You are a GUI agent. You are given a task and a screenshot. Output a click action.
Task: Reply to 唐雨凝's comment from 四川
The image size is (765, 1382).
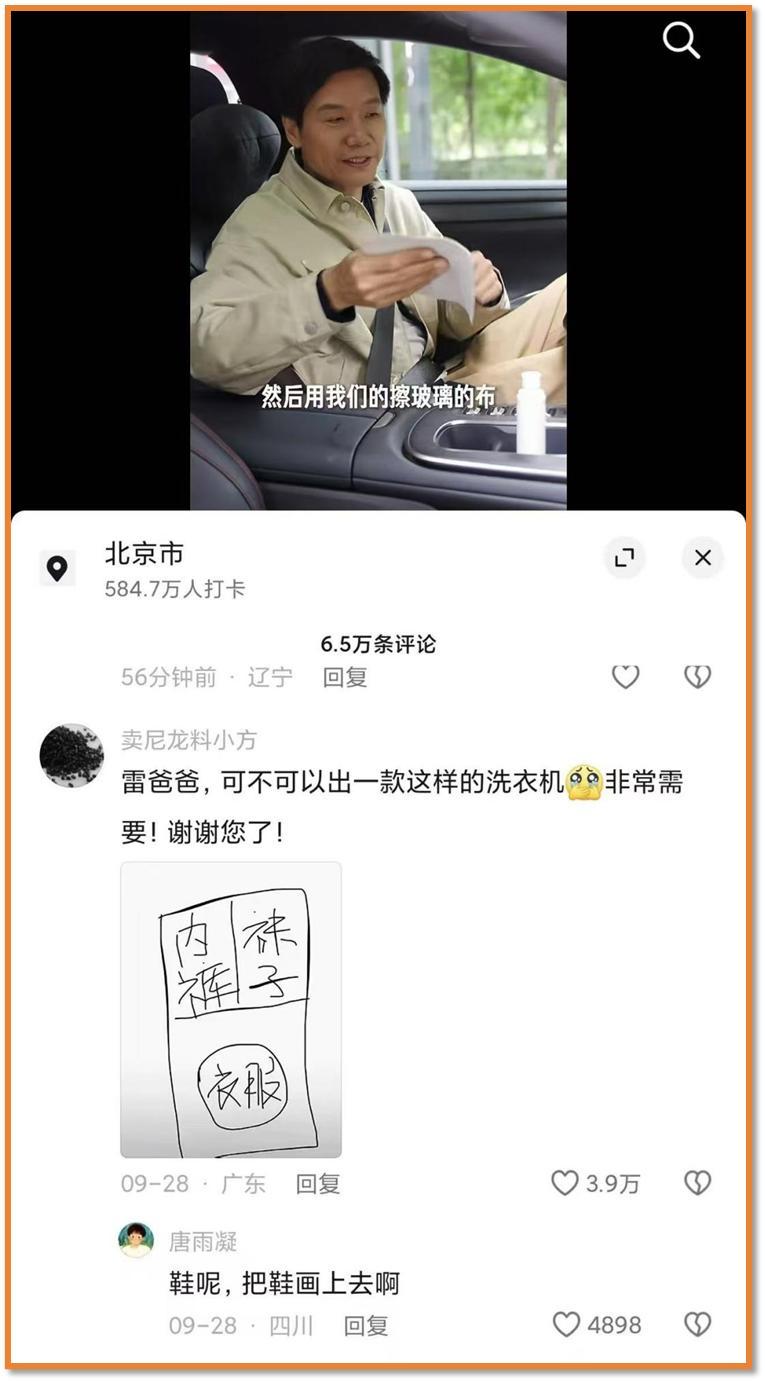point(366,1326)
